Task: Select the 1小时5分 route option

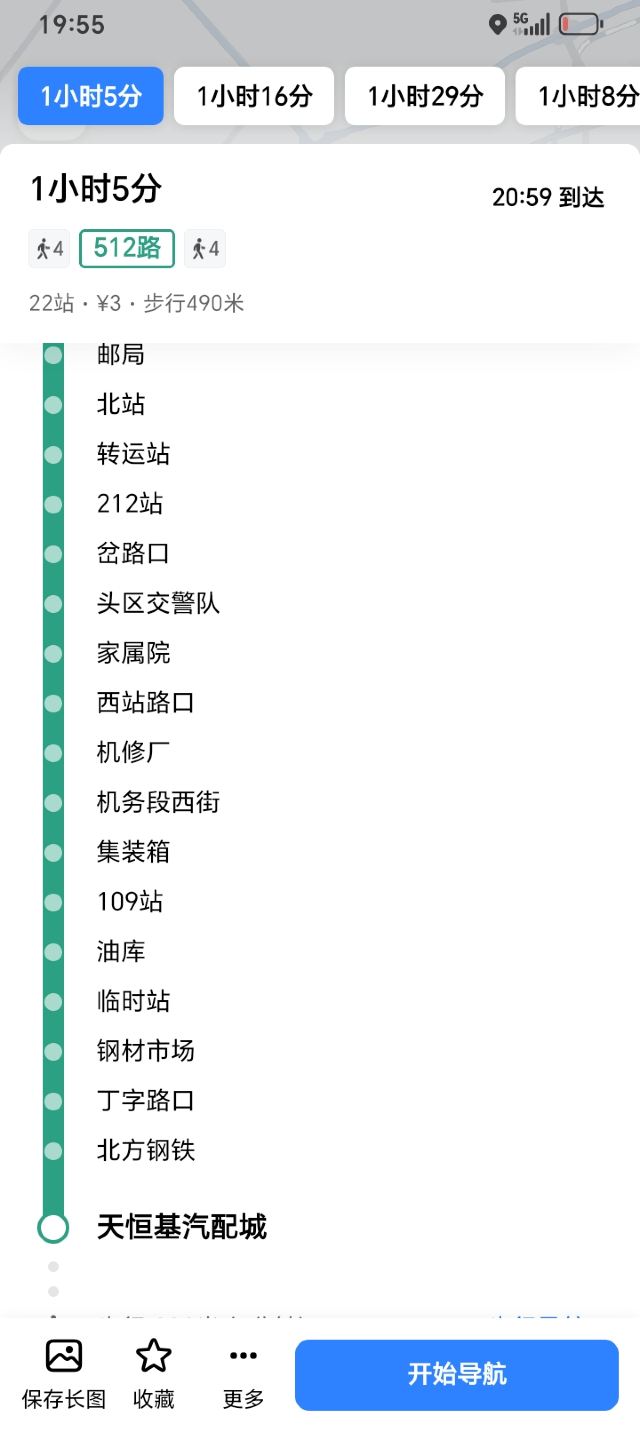Action: [90, 96]
